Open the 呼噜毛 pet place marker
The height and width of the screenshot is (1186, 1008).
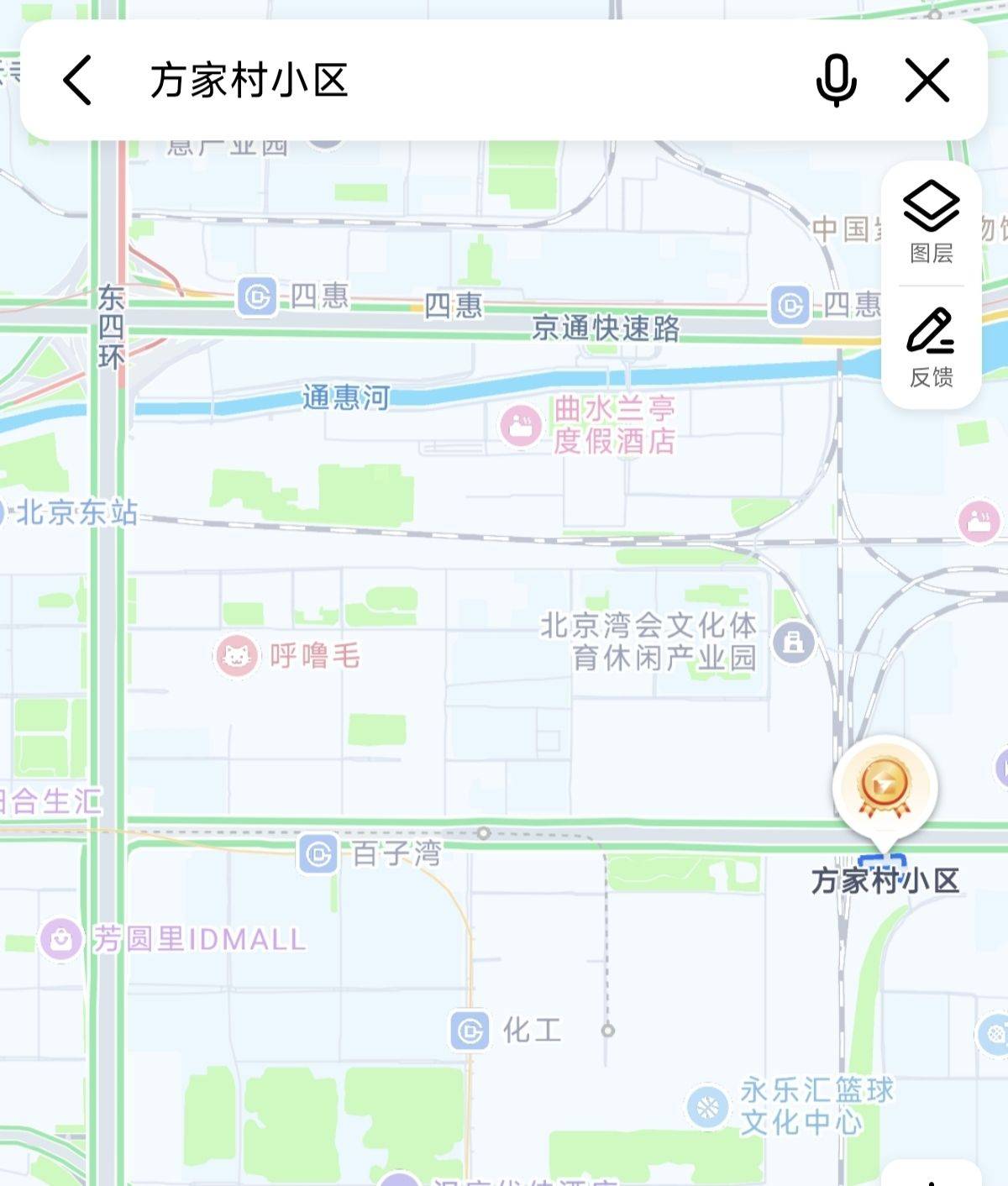(236, 655)
